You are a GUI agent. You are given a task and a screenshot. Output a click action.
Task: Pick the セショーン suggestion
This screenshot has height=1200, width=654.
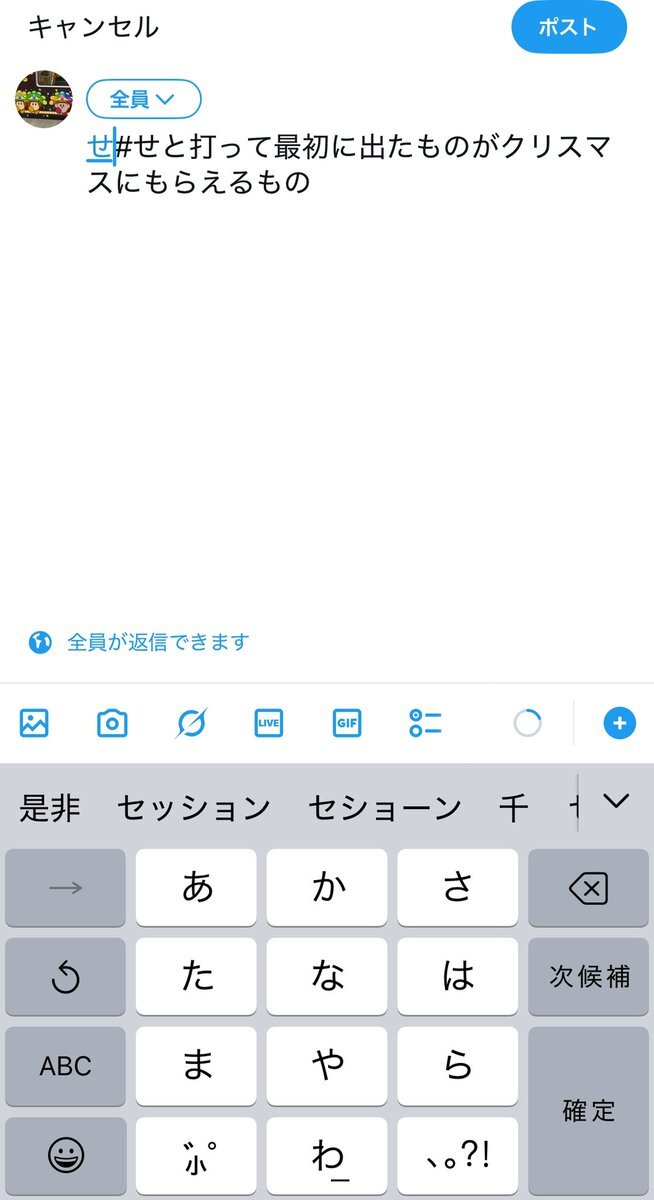click(384, 808)
